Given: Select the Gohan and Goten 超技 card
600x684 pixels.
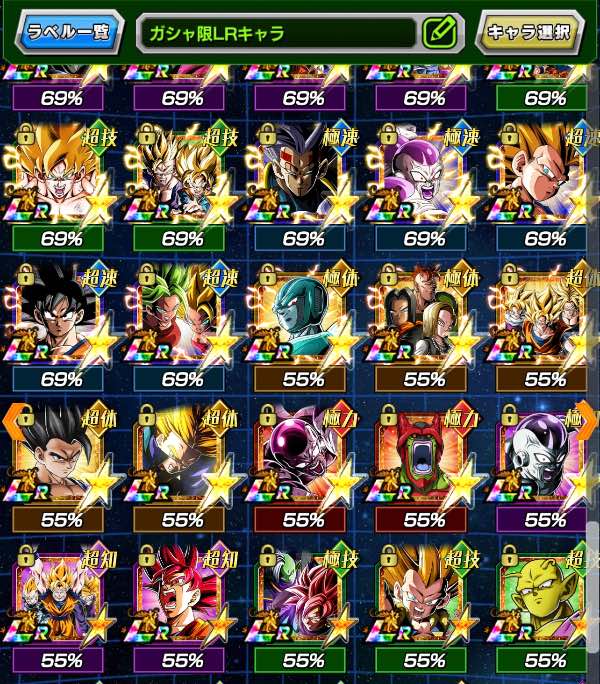Looking at the screenshot, I should tap(182, 182).
